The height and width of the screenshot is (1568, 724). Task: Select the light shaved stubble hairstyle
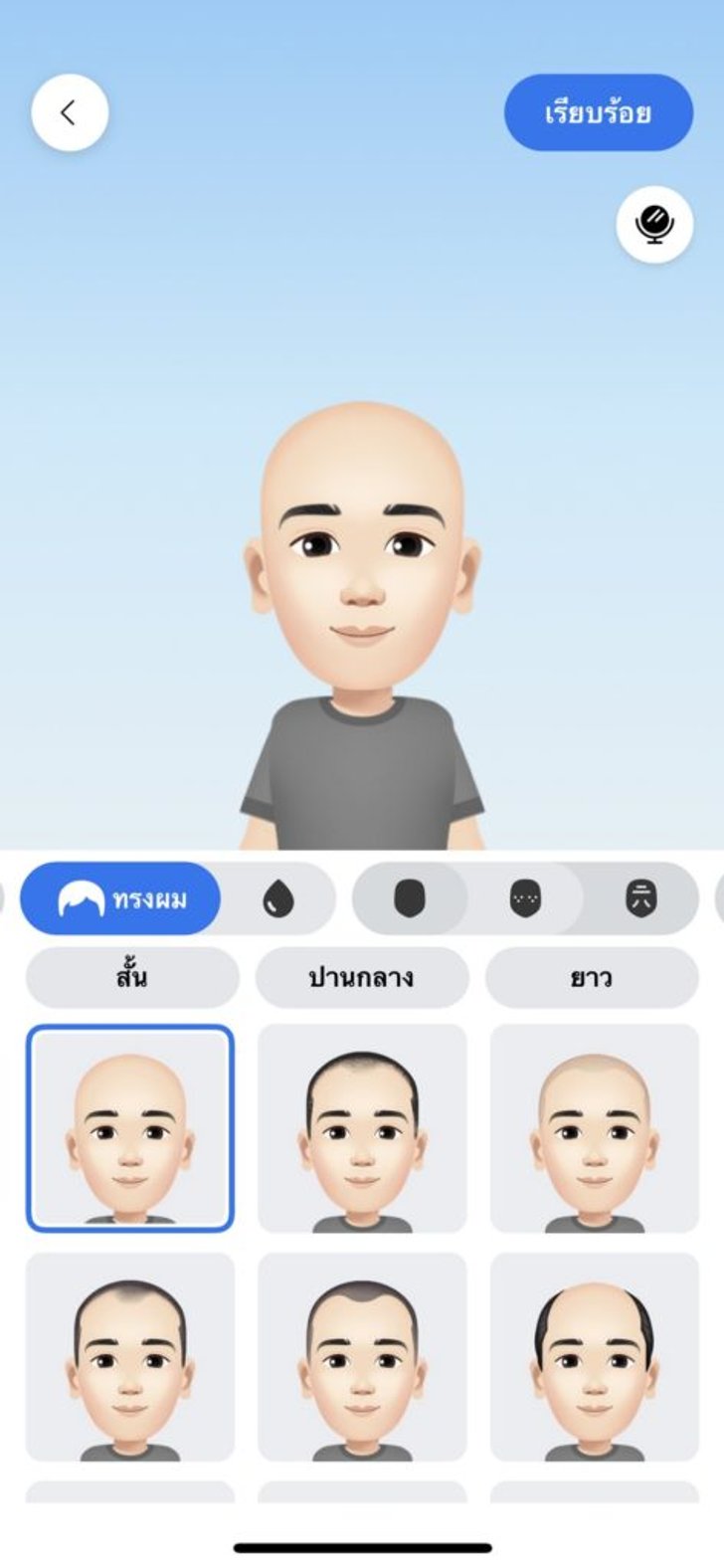point(594,1128)
